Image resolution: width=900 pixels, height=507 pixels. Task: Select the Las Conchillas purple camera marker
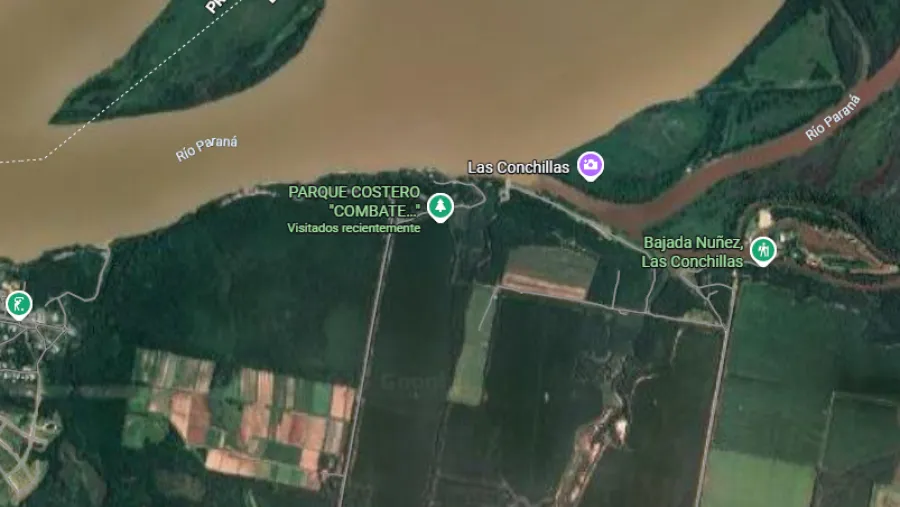point(591,165)
